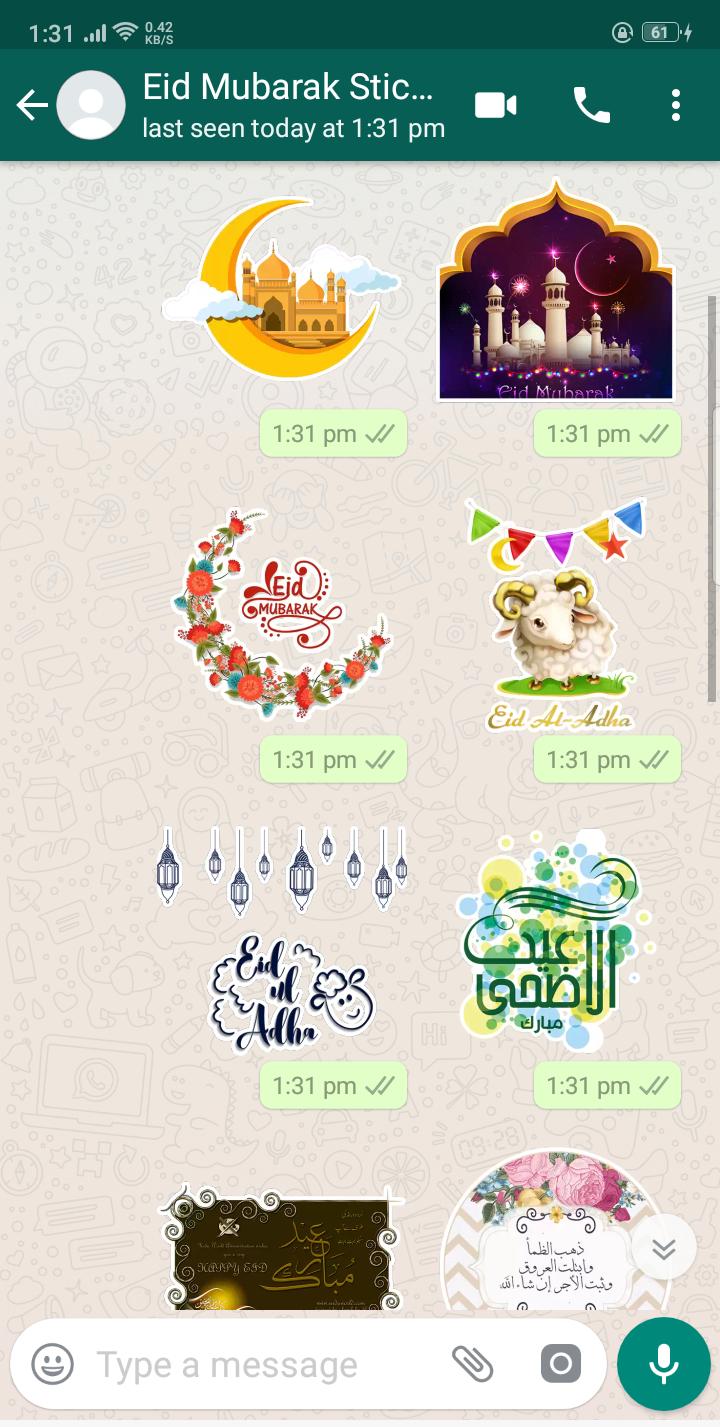The width and height of the screenshot is (720, 1427).
Task: Start a voice call
Action: click(x=591, y=105)
